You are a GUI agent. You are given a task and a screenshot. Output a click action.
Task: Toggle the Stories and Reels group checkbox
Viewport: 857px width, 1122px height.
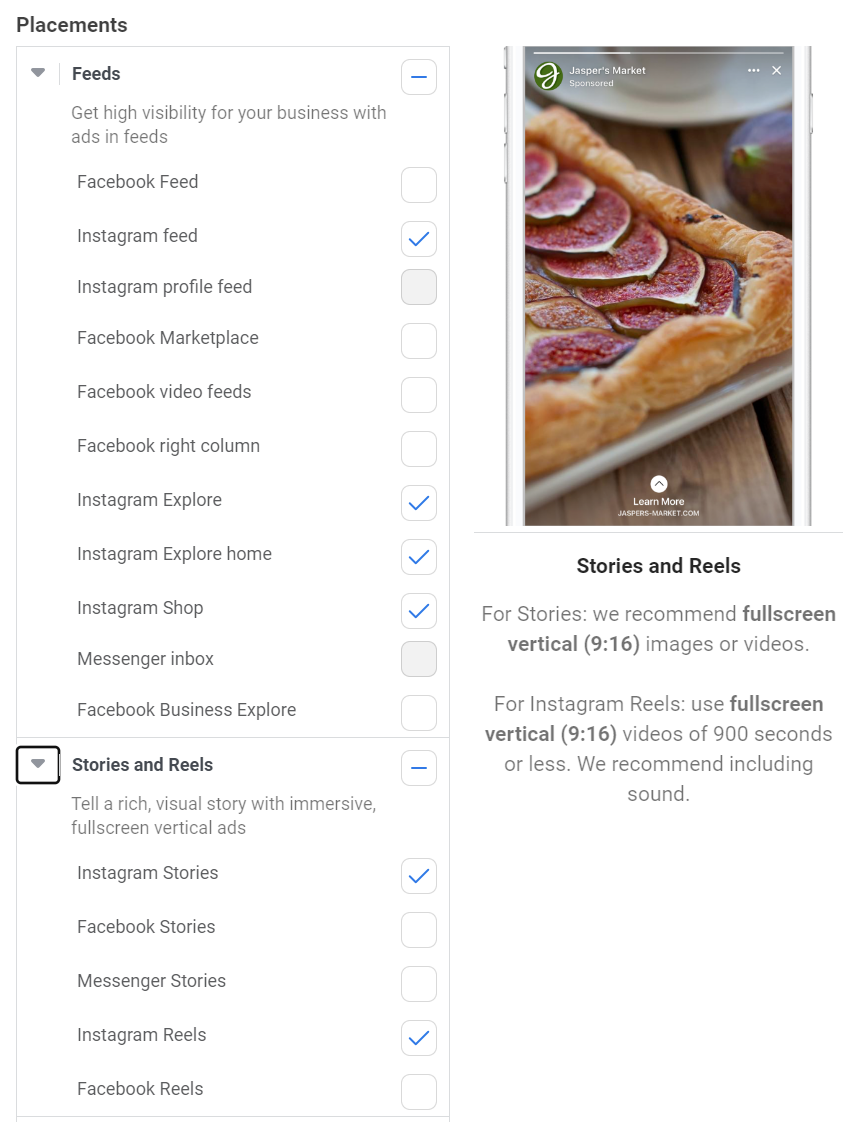pos(419,768)
